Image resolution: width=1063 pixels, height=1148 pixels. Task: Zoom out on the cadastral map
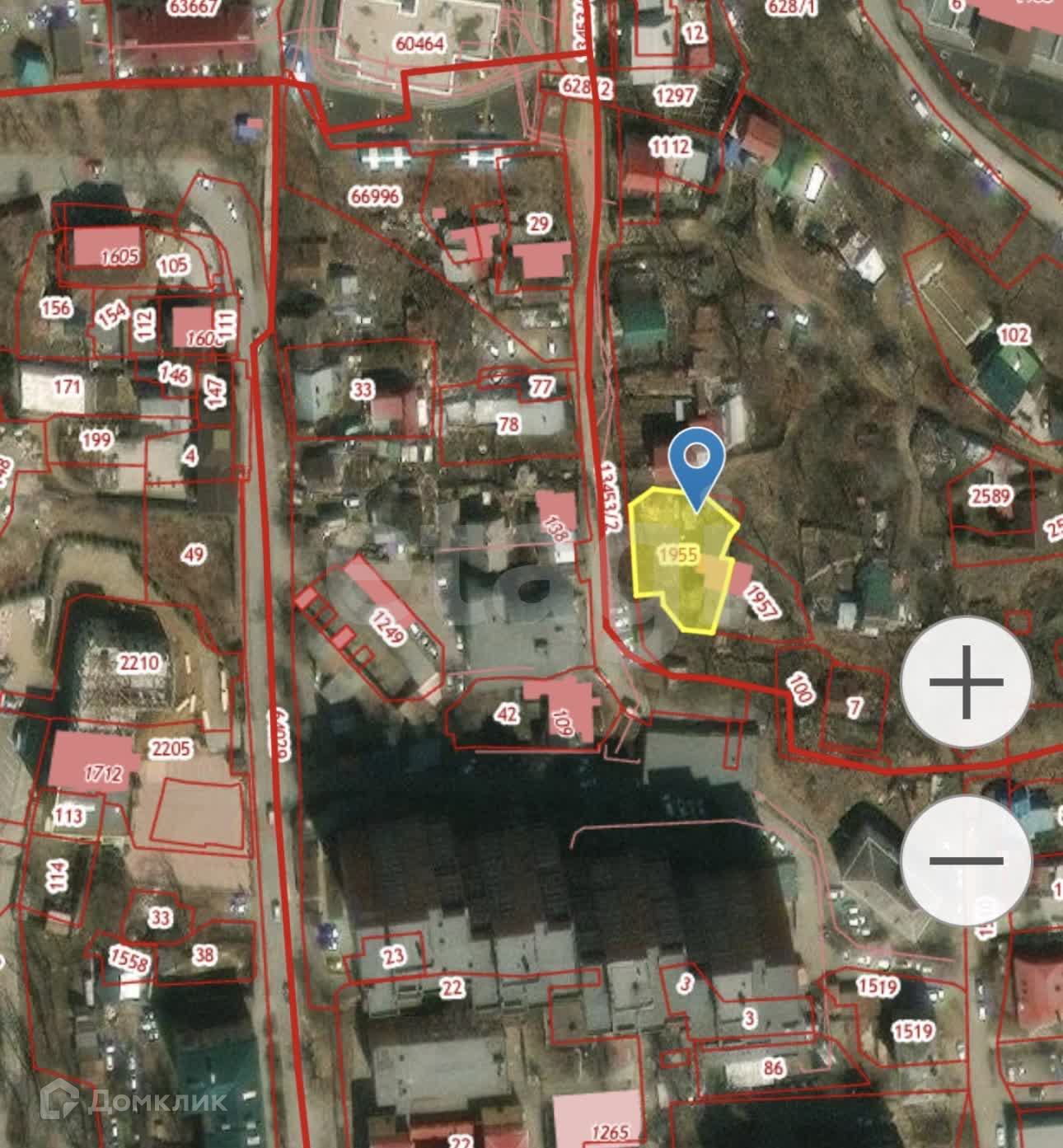966,860
